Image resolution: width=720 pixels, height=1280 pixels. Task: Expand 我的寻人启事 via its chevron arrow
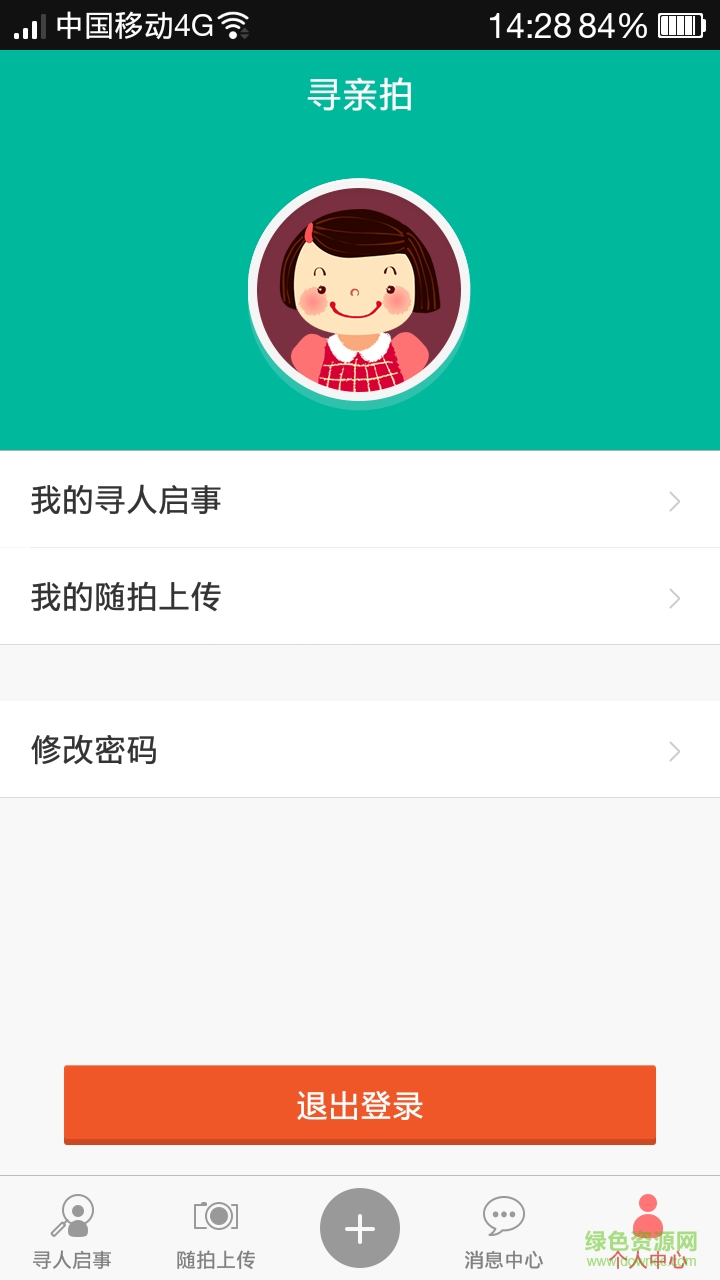[674, 501]
